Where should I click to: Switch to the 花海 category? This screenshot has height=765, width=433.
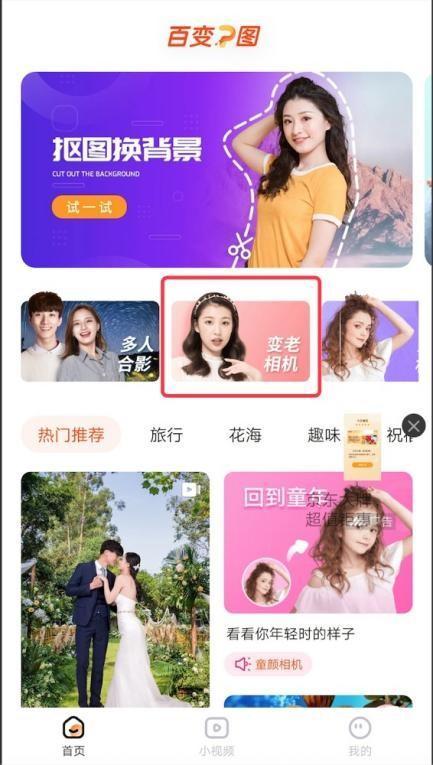click(245, 435)
